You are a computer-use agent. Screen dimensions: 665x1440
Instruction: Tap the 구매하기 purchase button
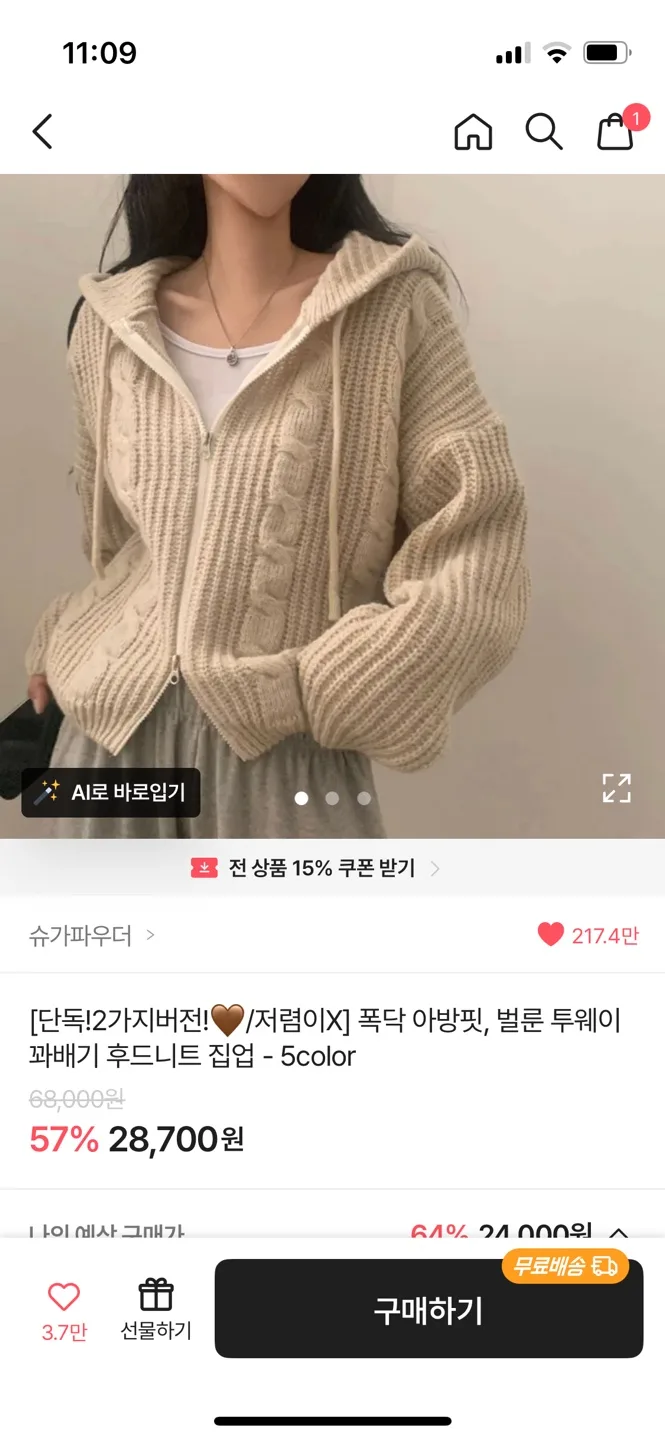tap(428, 1309)
